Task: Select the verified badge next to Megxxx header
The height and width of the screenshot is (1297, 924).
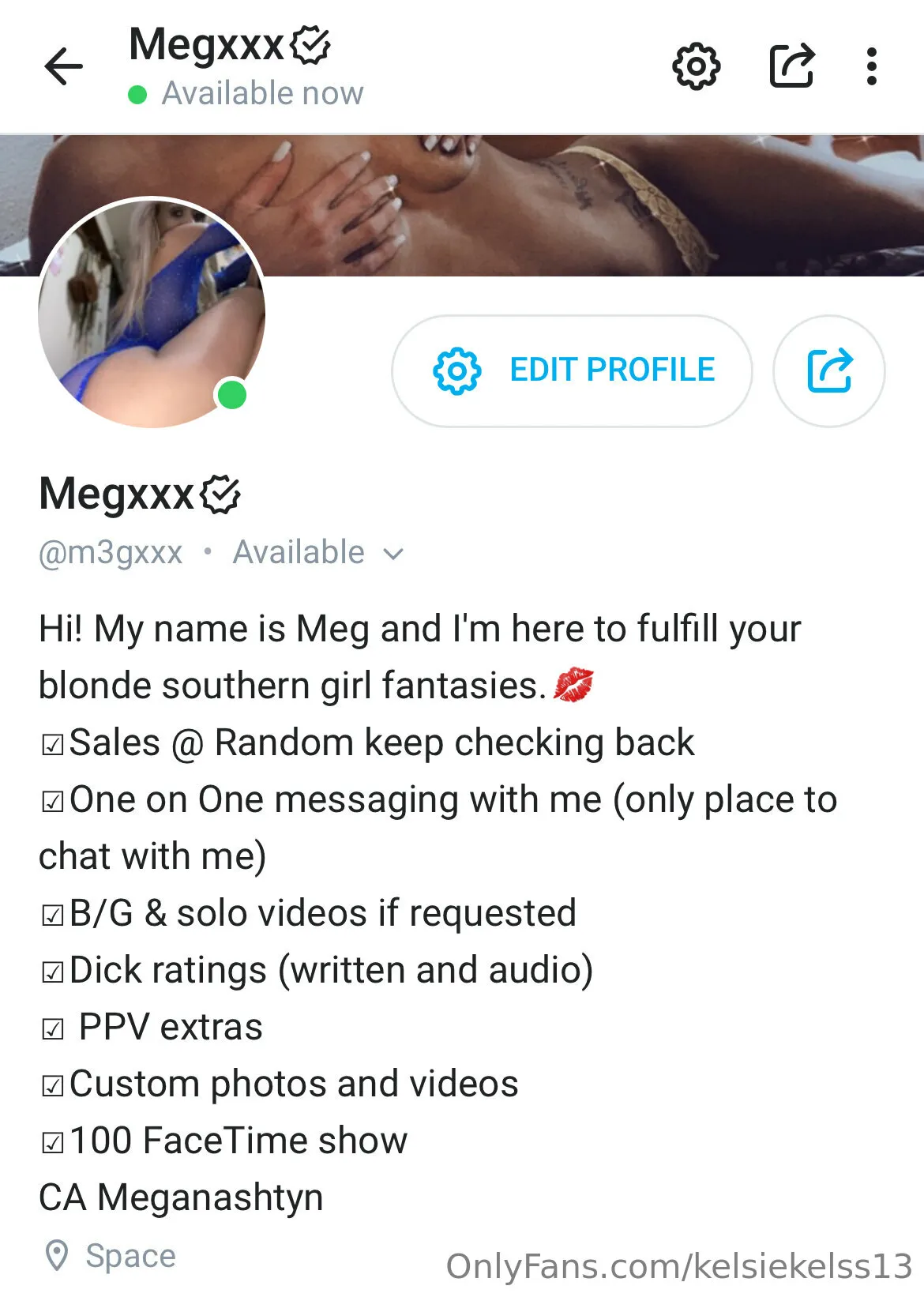Action: pyautogui.click(x=309, y=45)
